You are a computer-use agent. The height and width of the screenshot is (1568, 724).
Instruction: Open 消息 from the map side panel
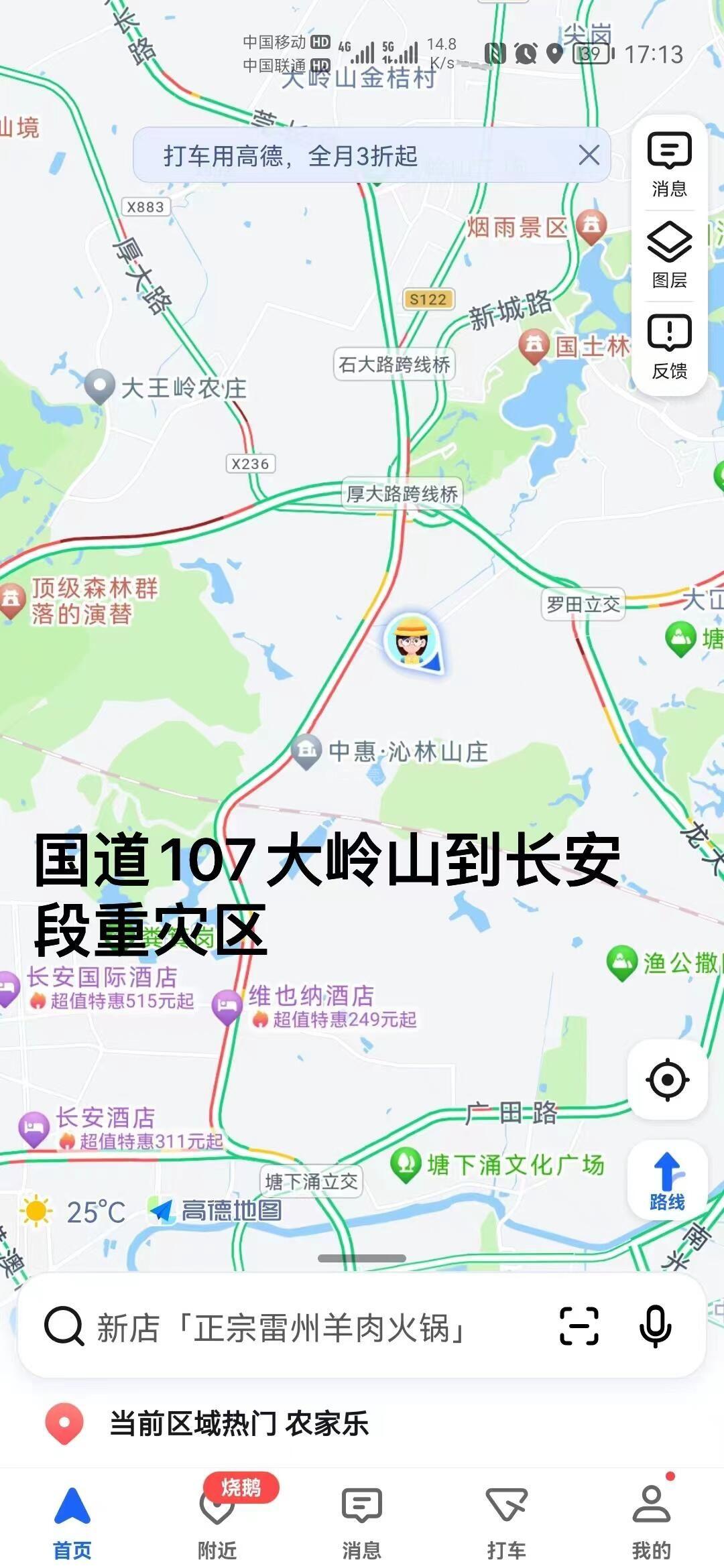pyautogui.click(x=669, y=165)
